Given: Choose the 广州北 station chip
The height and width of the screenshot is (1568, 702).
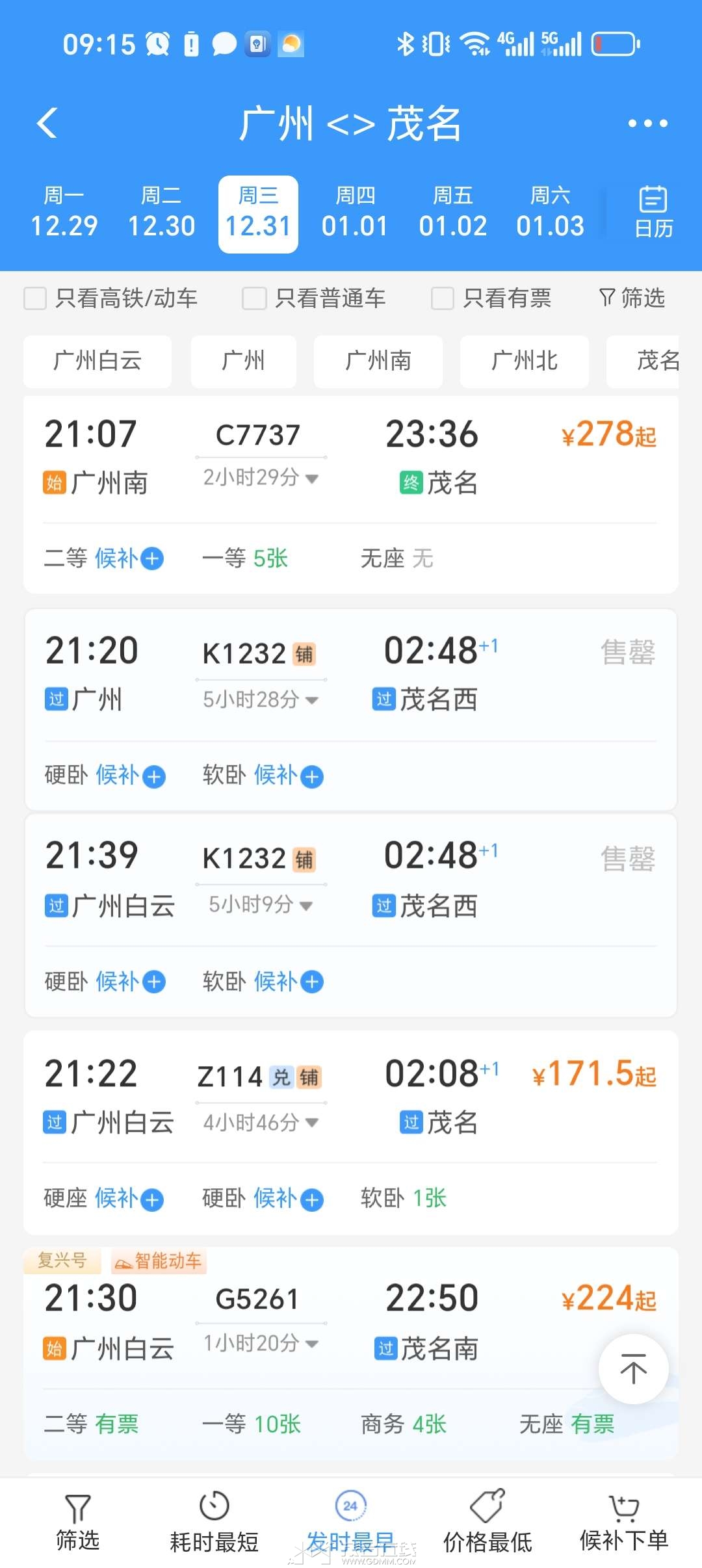Looking at the screenshot, I should [524, 361].
